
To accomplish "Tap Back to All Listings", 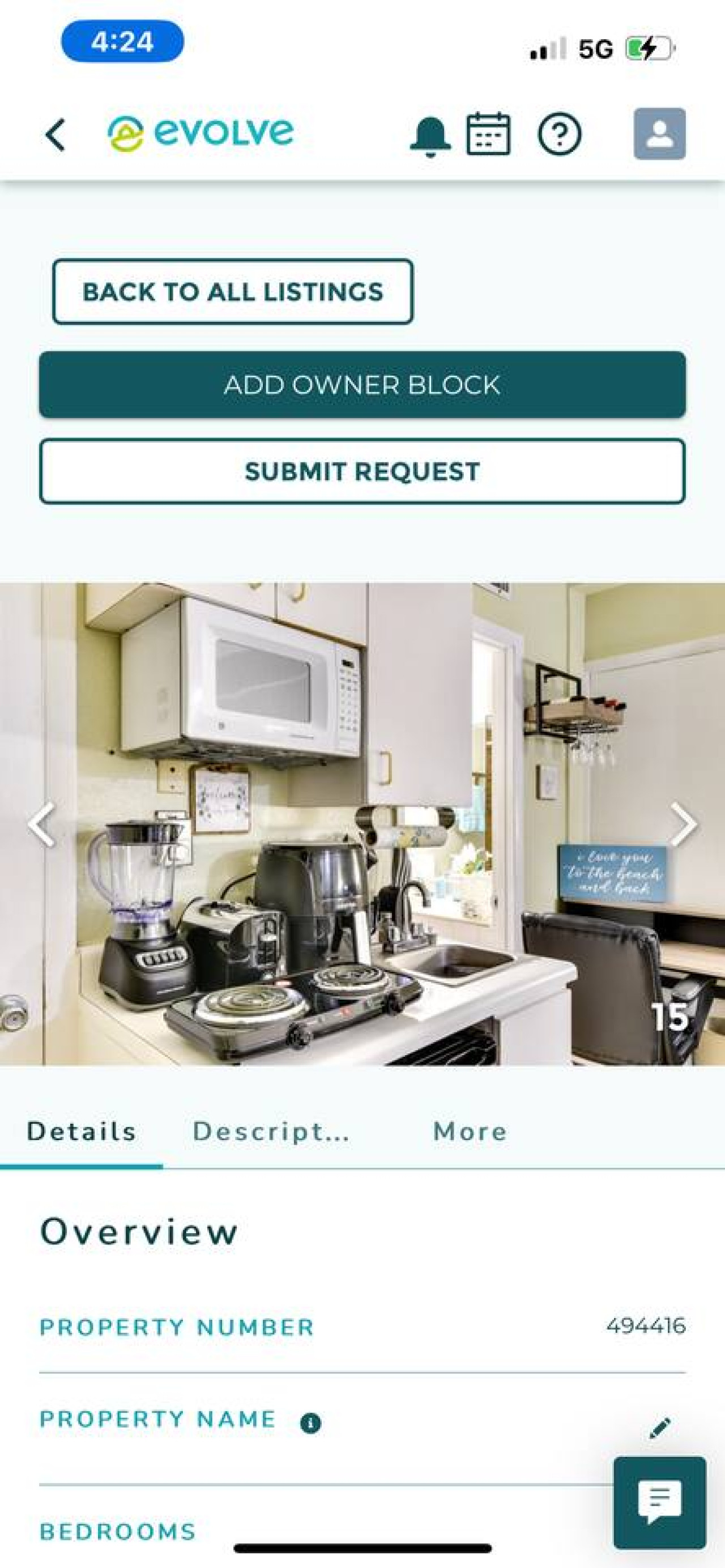I will pos(232,292).
